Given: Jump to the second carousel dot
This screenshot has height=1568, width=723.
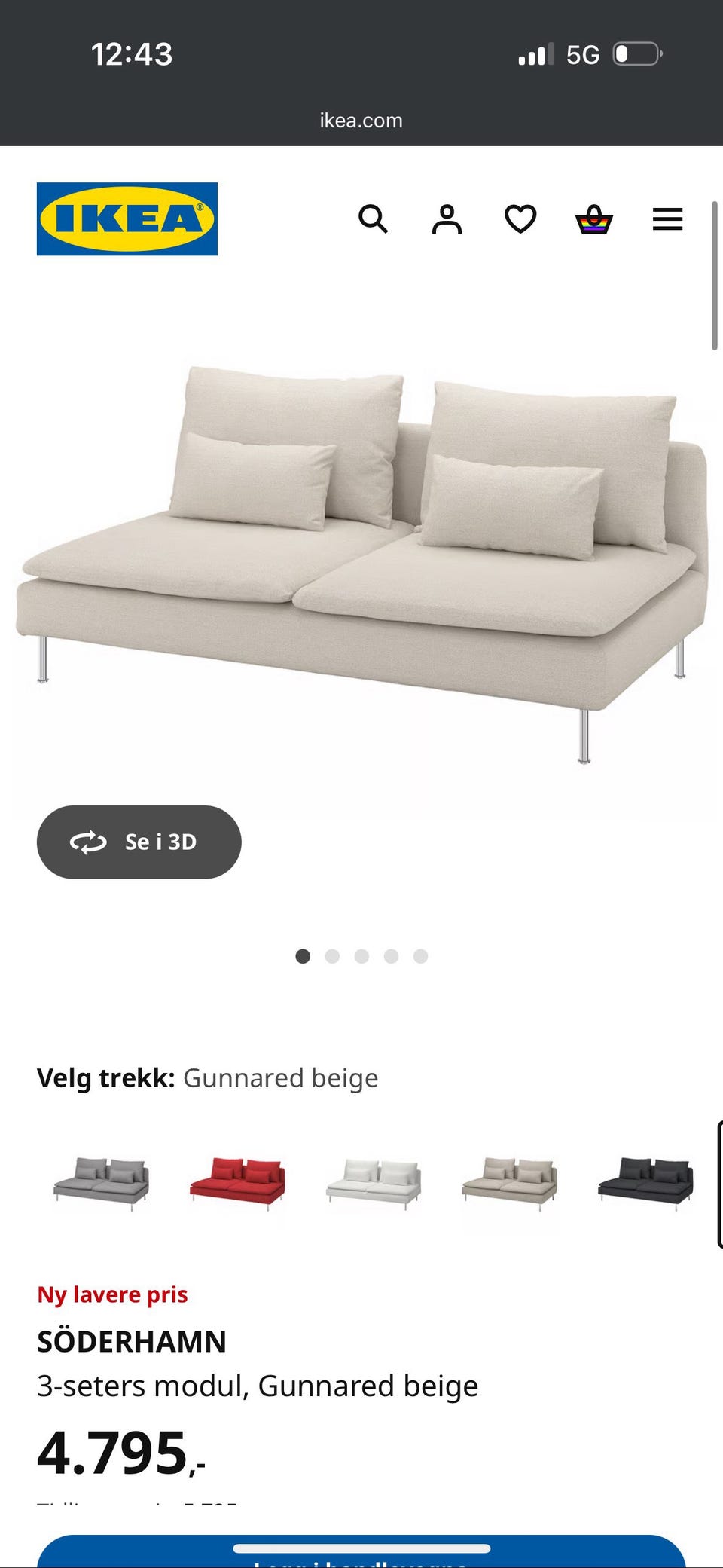Looking at the screenshot, I should (333, 956).
